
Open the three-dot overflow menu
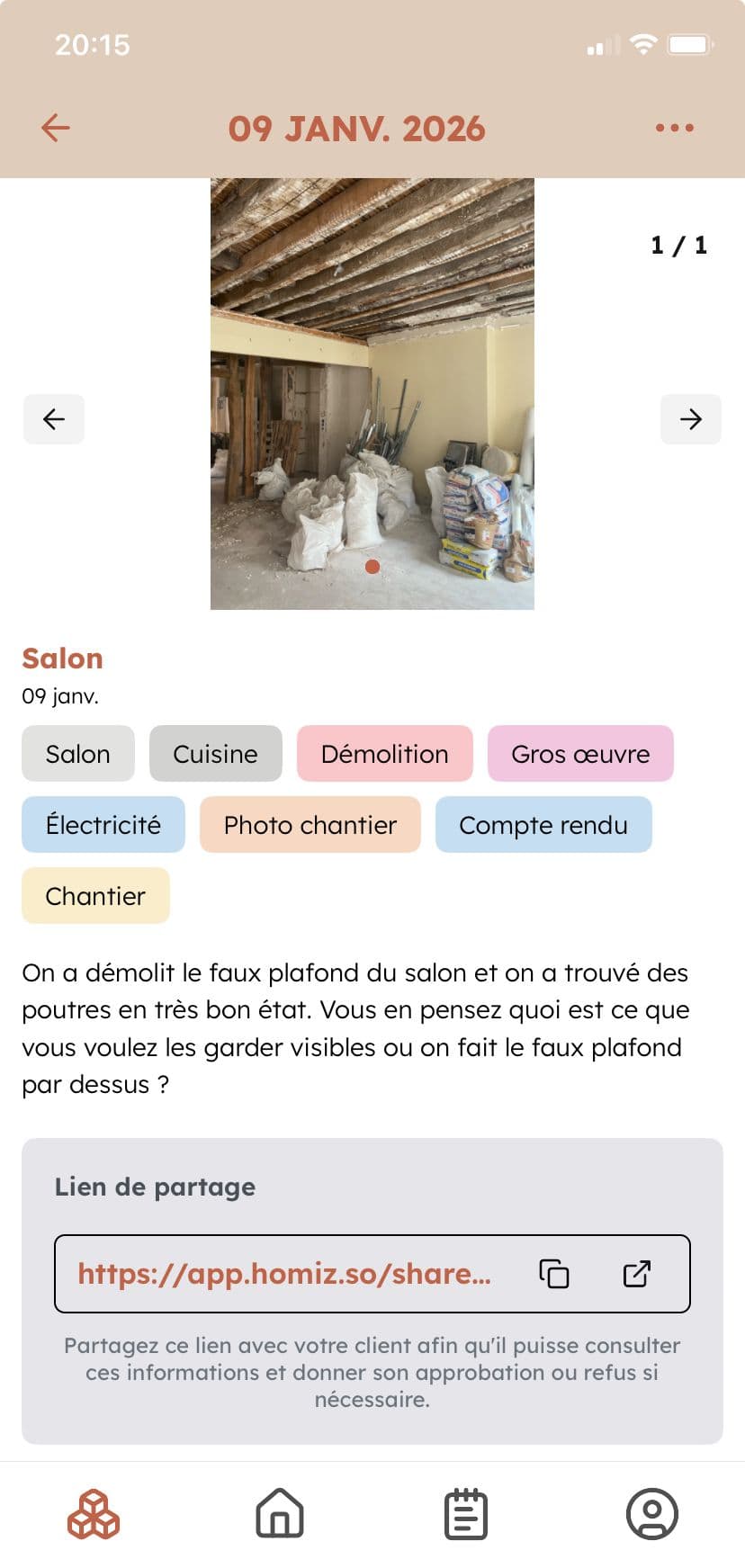point(674,128)
